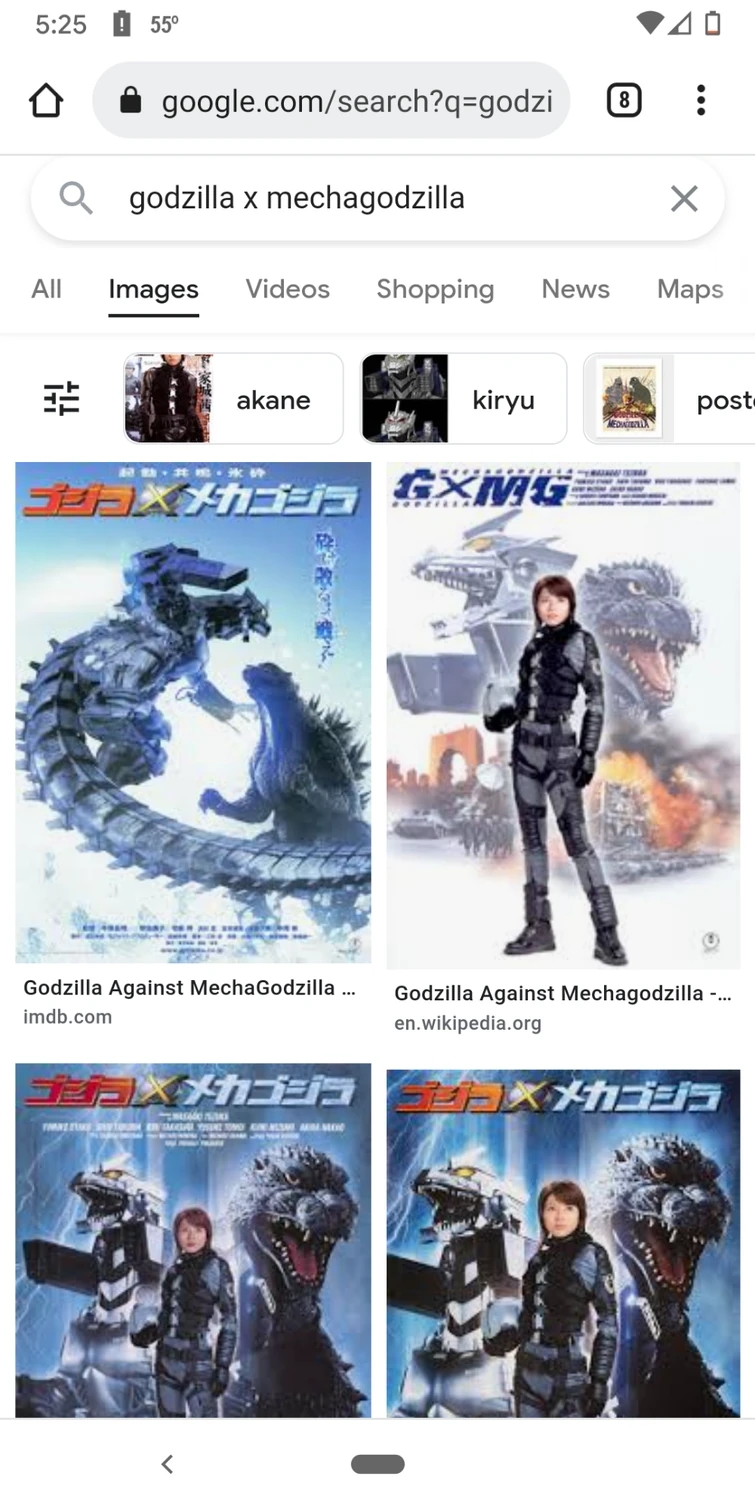This screenshot has height=1510, width=755.
Task: Switch to the Videos tab
Action: 287,289
